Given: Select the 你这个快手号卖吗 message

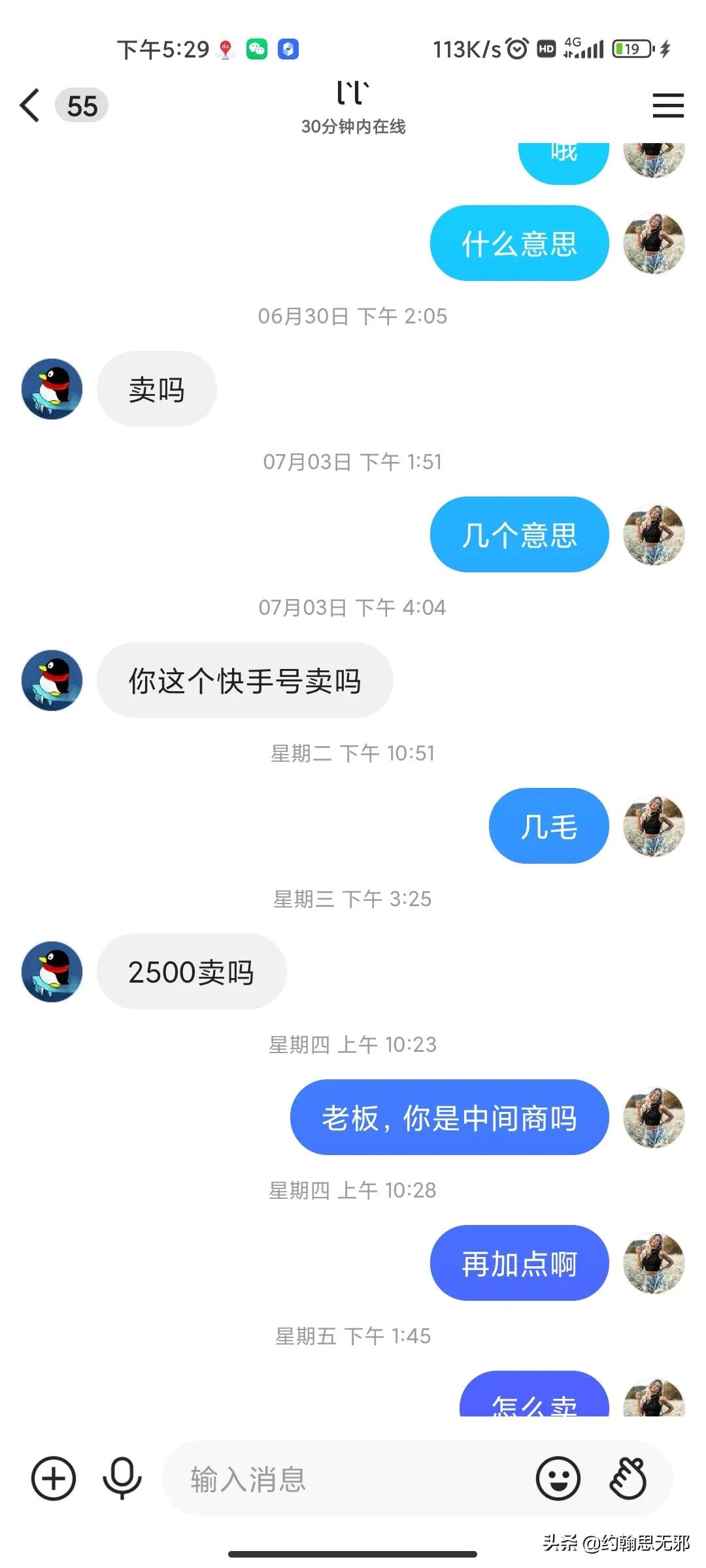Looking at the screenshot, I should tap(245, 679).
